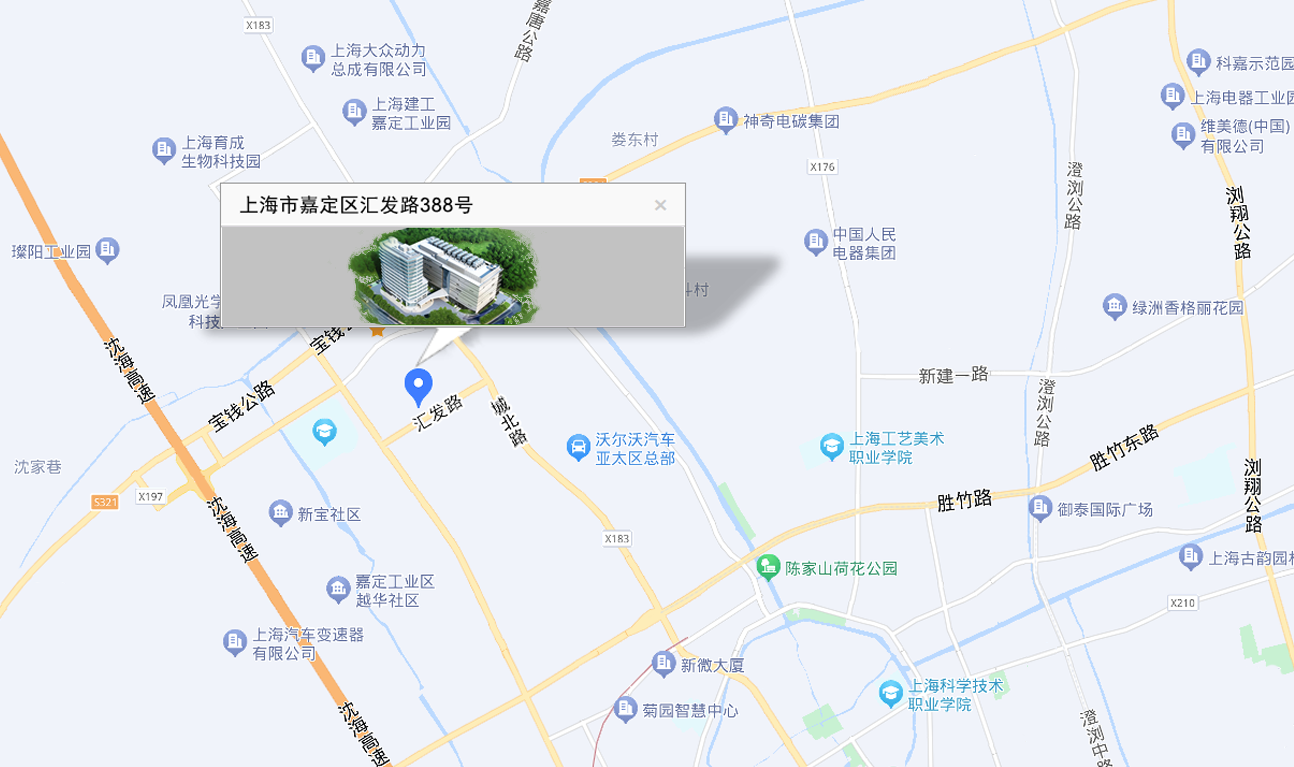Select the 上海科学技术职业学院 map marker
1294x767 pixels.
click(x=891, y=692)
